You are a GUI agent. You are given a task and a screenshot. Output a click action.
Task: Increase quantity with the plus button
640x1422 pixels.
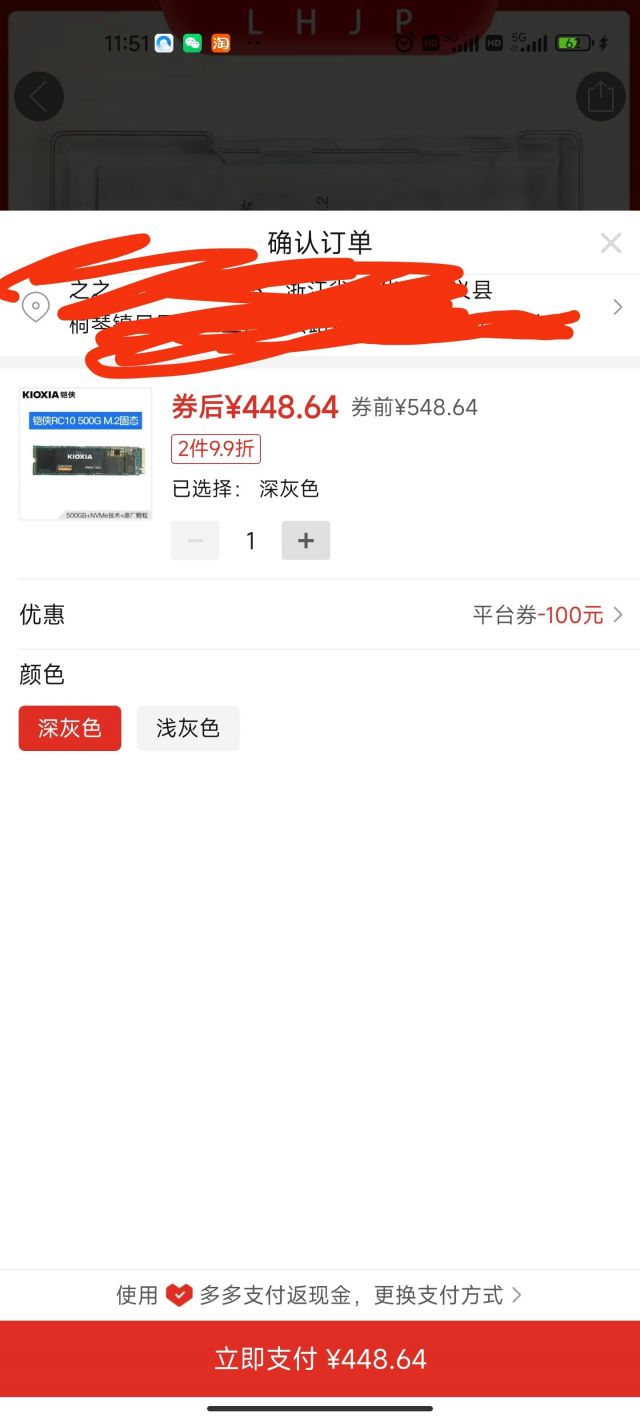pyautogui.click(x=306, y=541)
